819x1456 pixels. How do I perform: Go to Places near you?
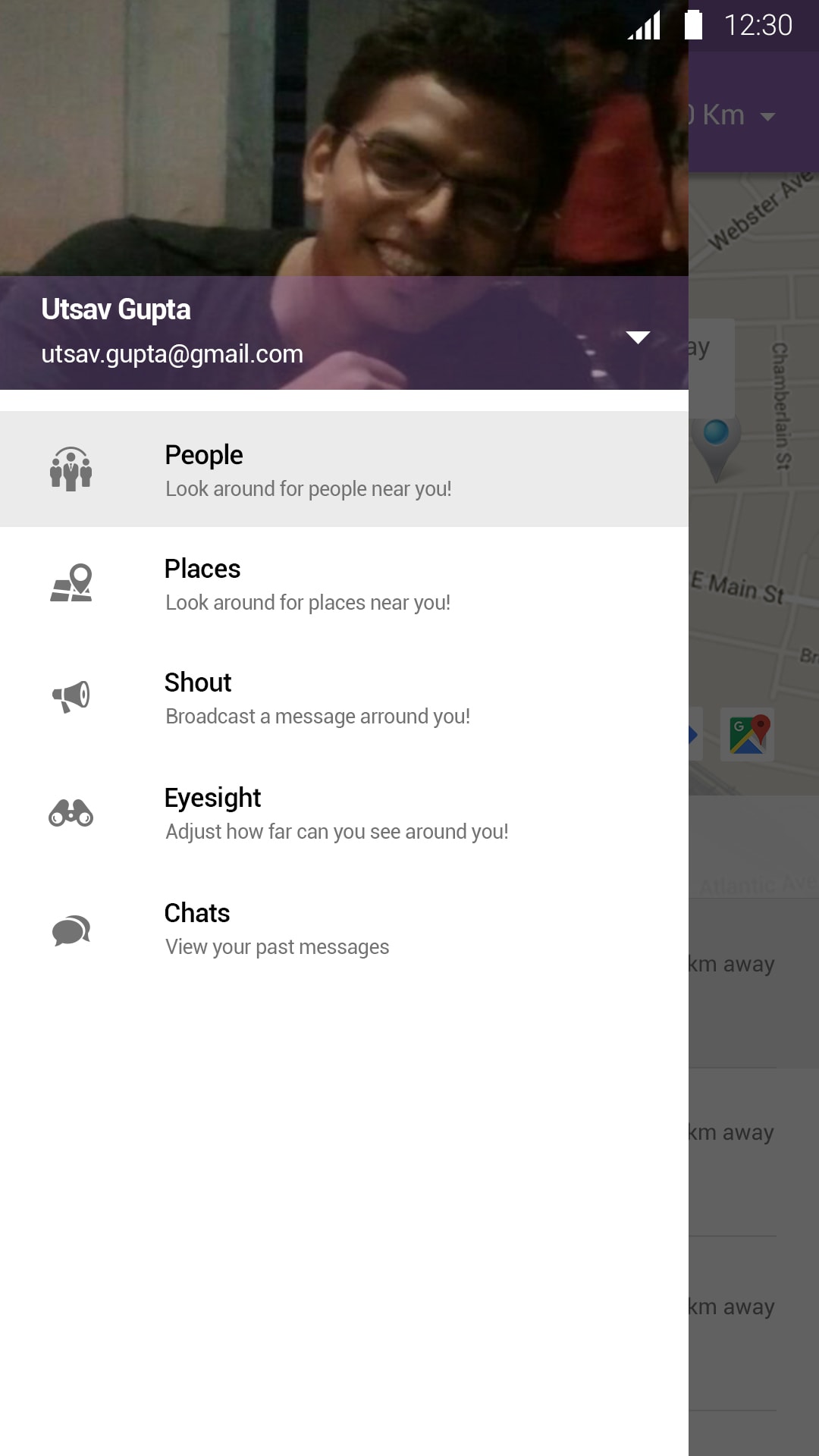344,584
